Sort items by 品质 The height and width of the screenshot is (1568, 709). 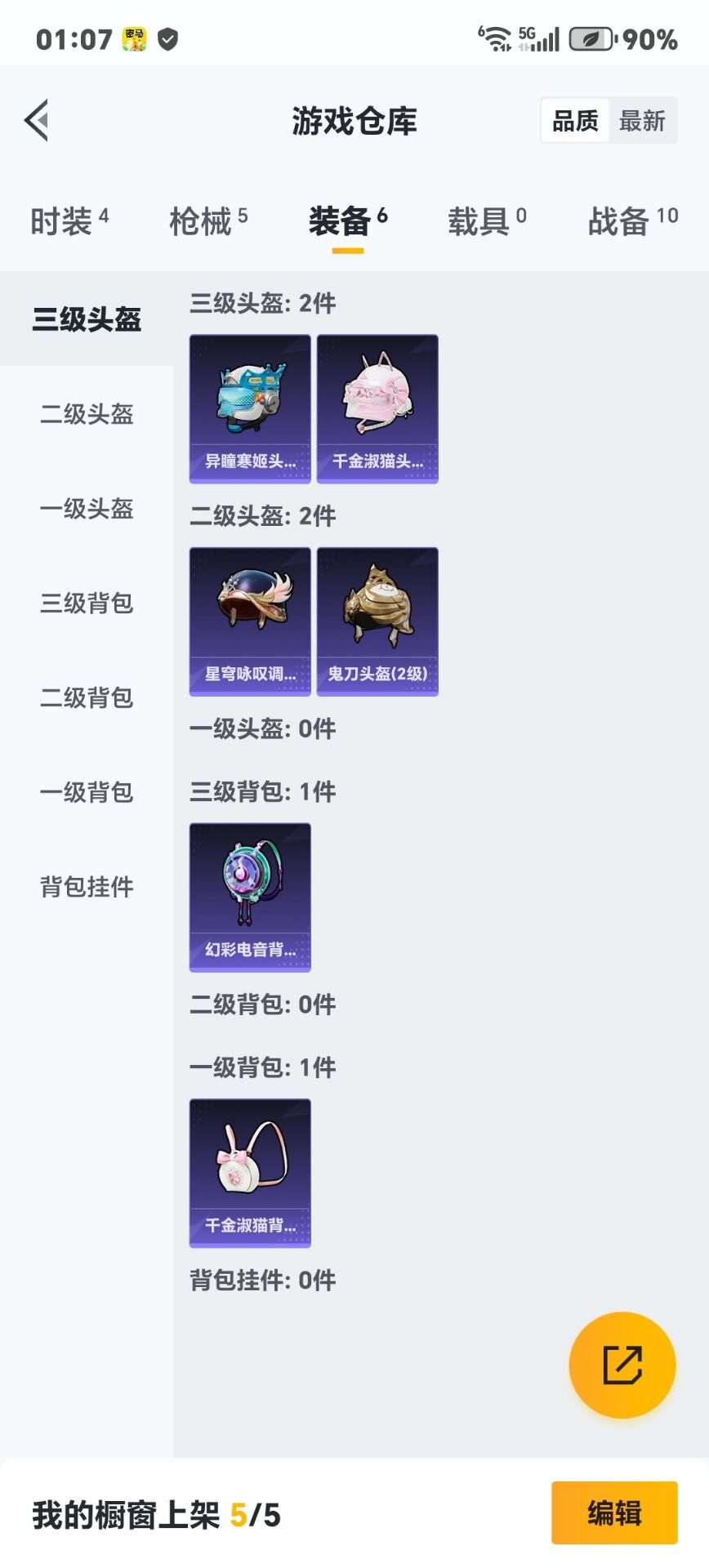575,121
